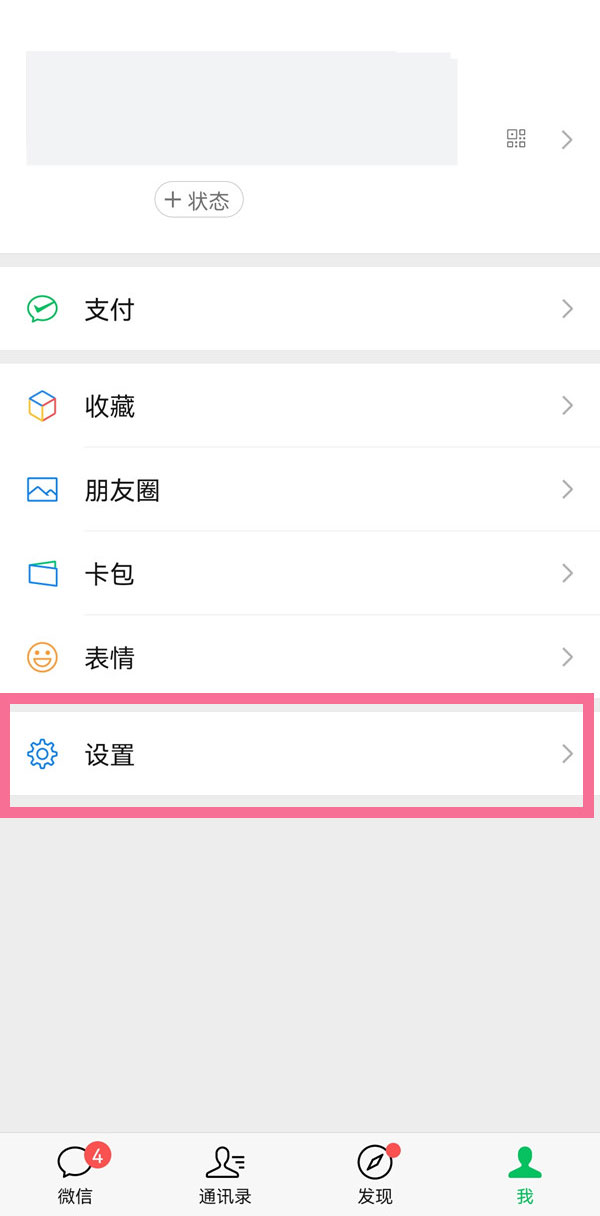The image size is (600, 1216).
Task: Open 表情 stickers
Action: point(300,658)
